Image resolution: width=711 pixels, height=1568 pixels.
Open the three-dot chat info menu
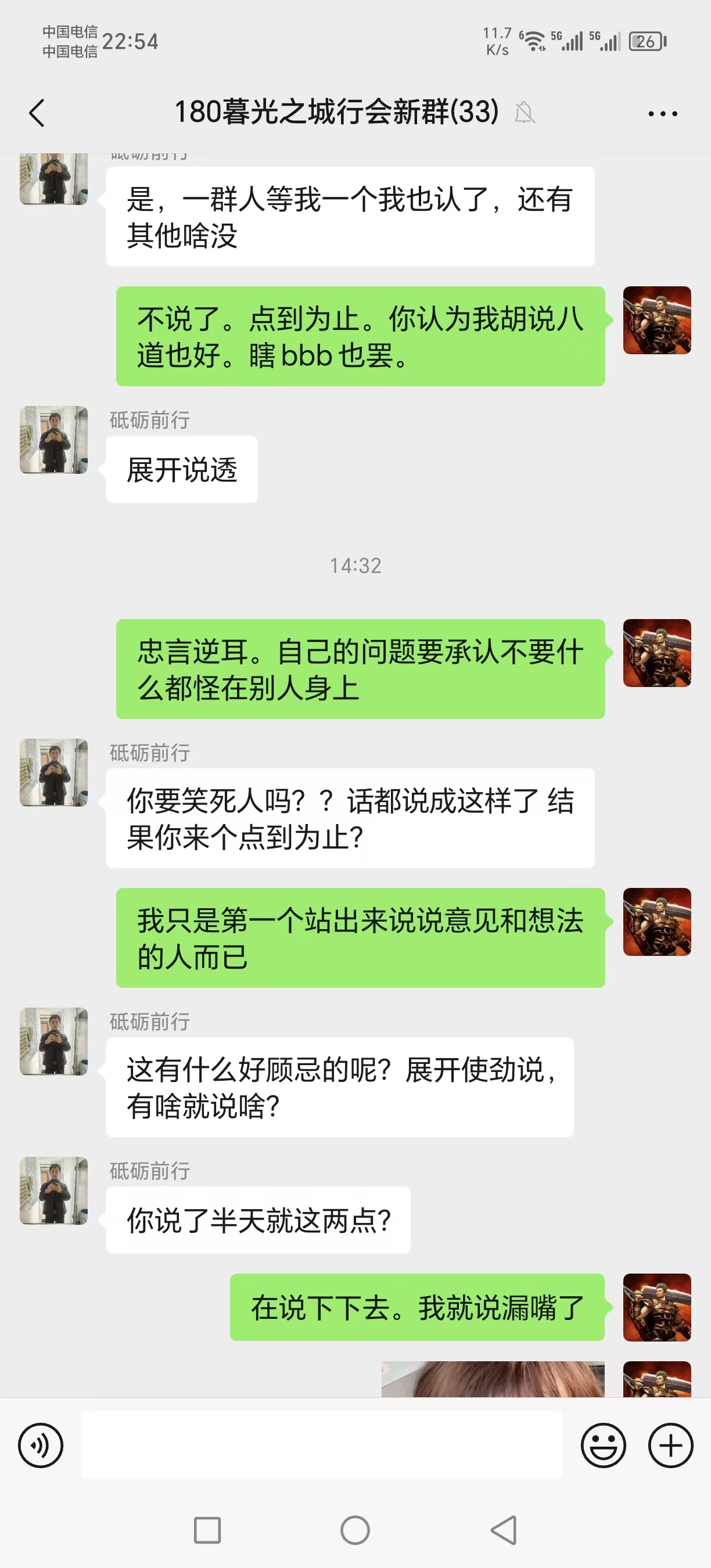tap(662, 113)
